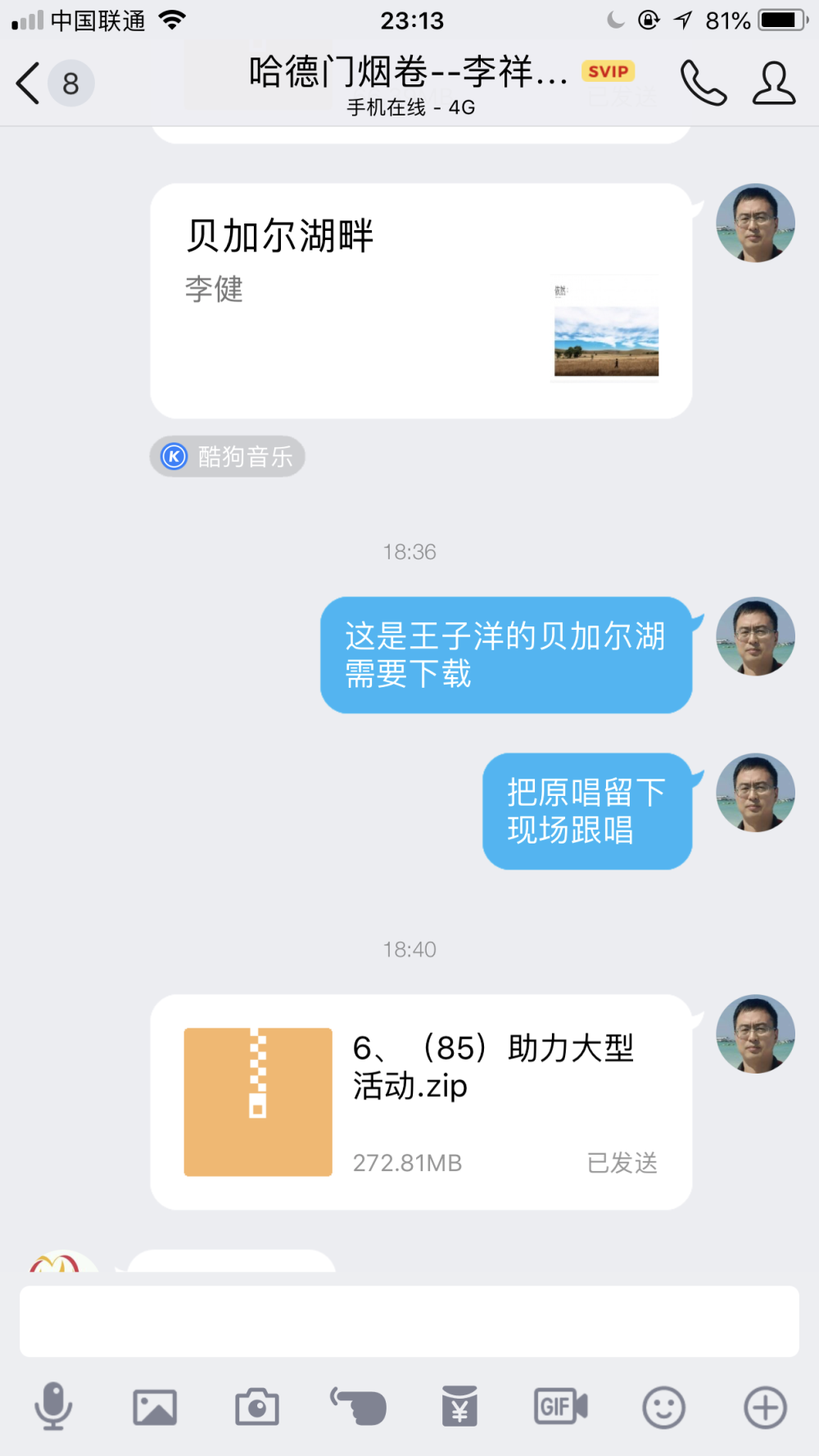Tap the message input box
The height and width of the screenshot is (1456, 819).
click(x=409, y=1321)
